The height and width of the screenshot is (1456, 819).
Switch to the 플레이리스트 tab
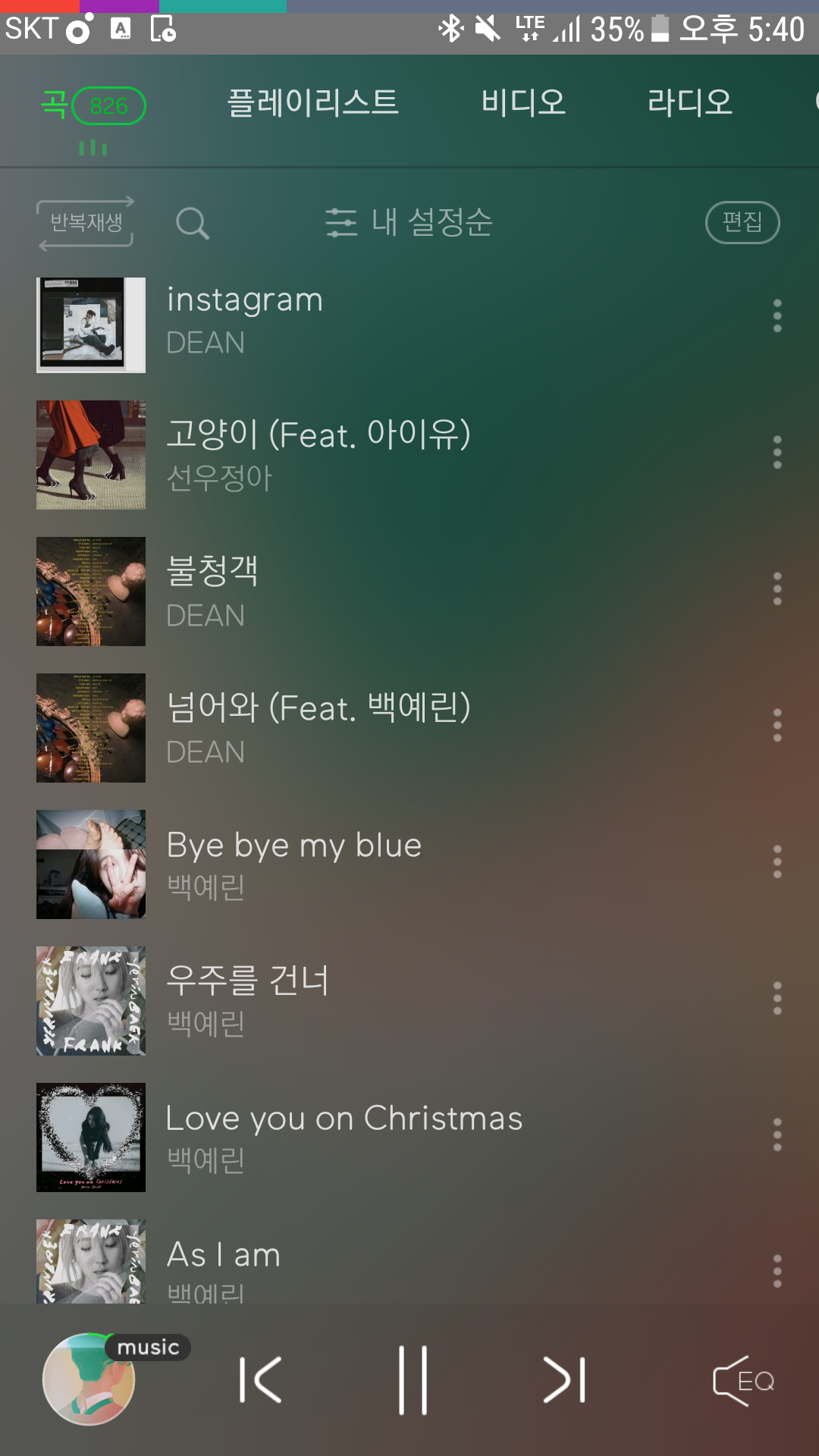(312, 102)
